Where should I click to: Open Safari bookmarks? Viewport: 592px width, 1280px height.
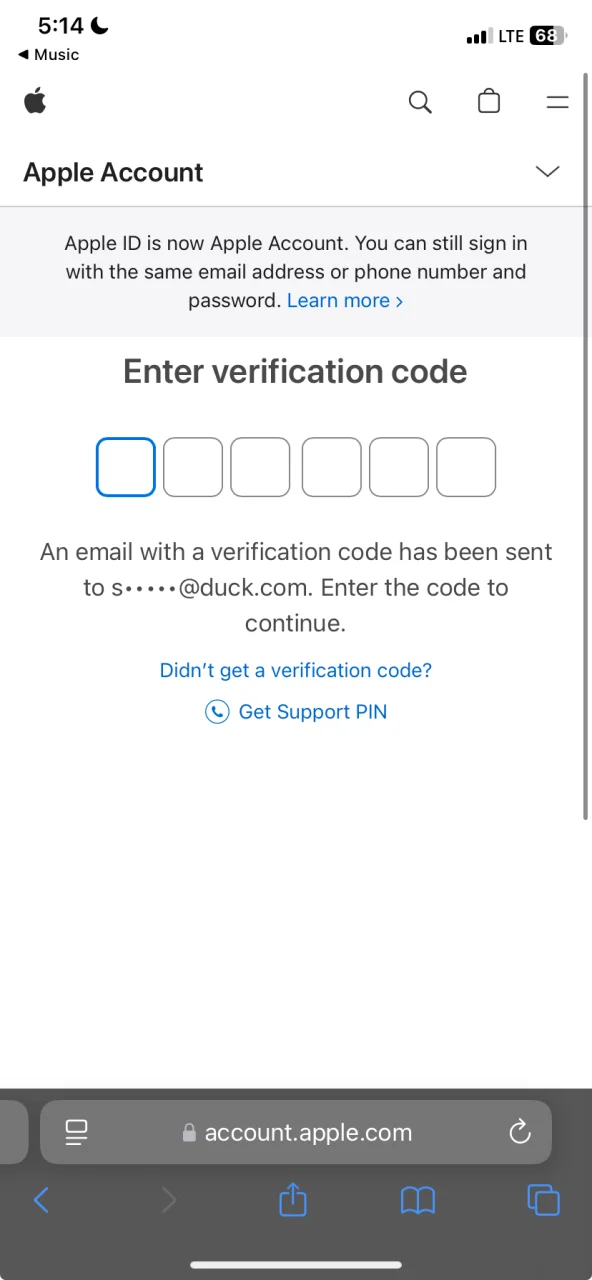click(418, 1200)
